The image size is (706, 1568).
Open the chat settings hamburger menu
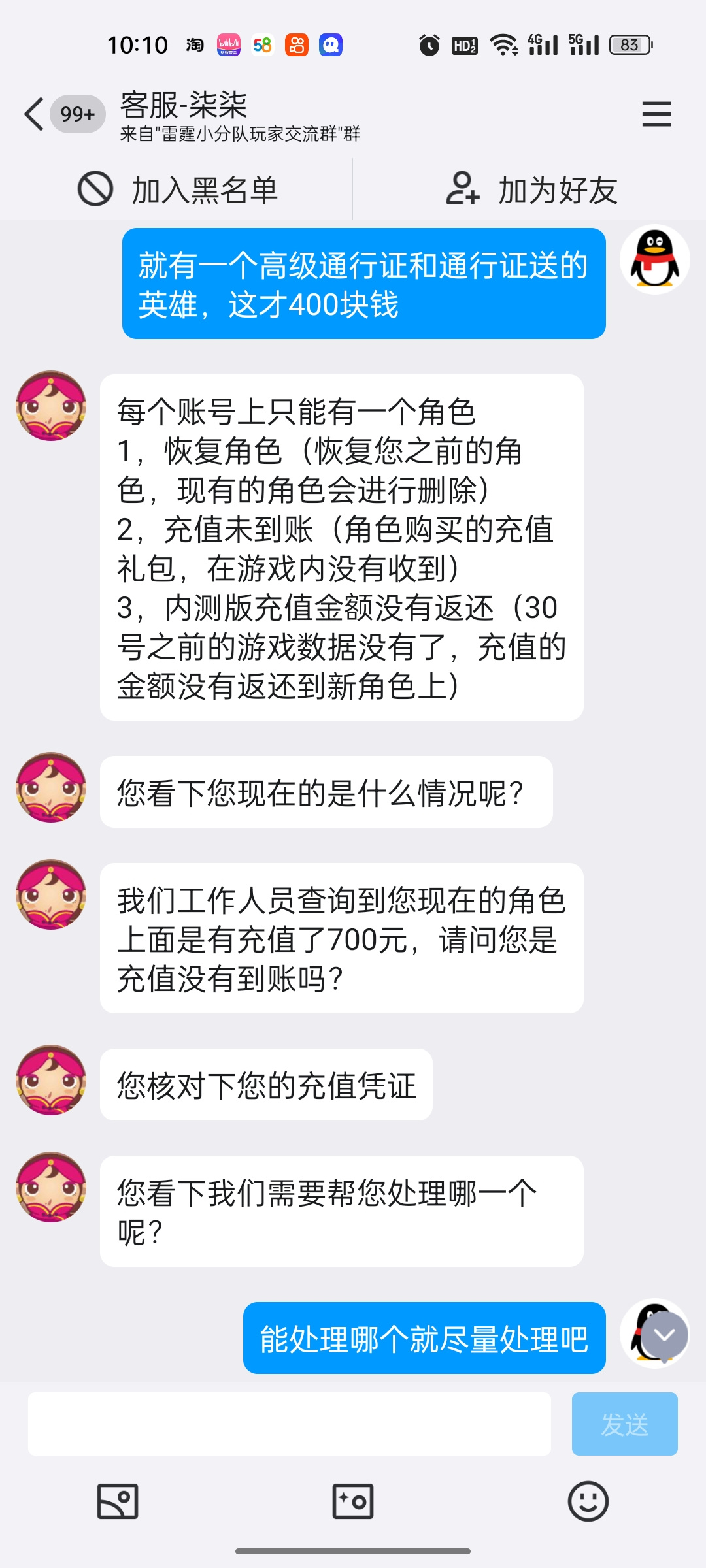point(656,114)
